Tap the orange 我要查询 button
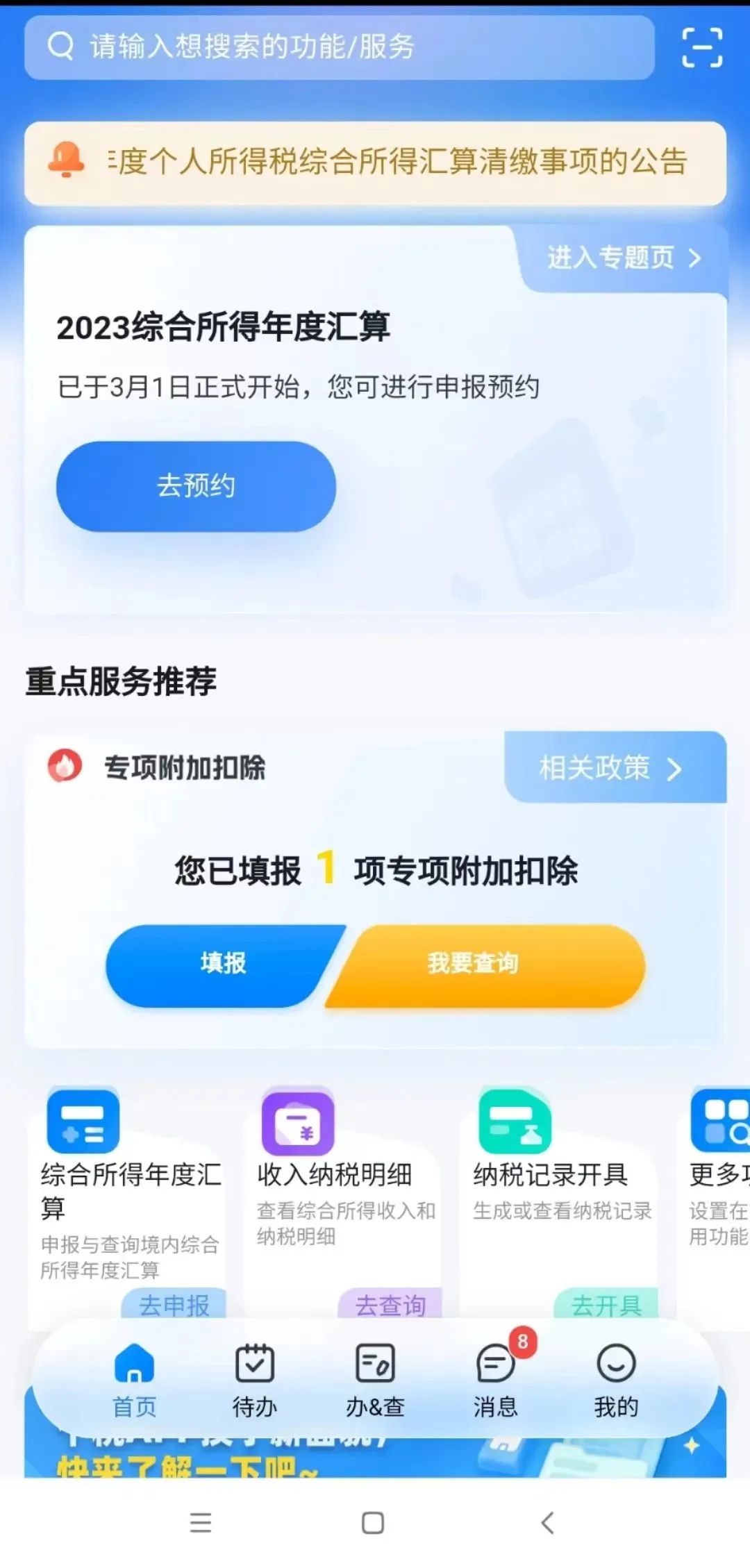 pyautogui.click(x=479, y=964)
